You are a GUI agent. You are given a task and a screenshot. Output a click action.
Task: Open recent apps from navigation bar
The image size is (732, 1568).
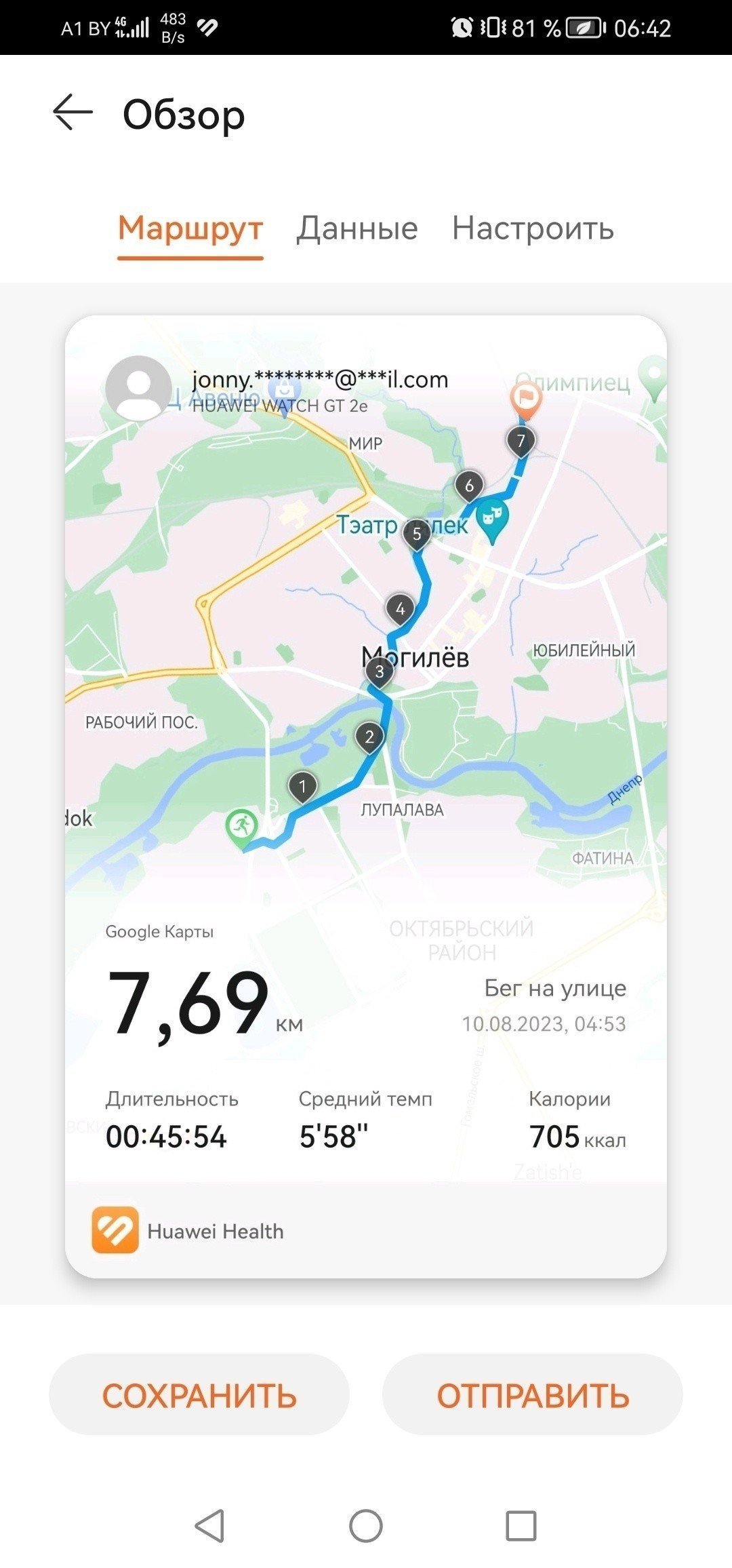tap(521, 1526)
